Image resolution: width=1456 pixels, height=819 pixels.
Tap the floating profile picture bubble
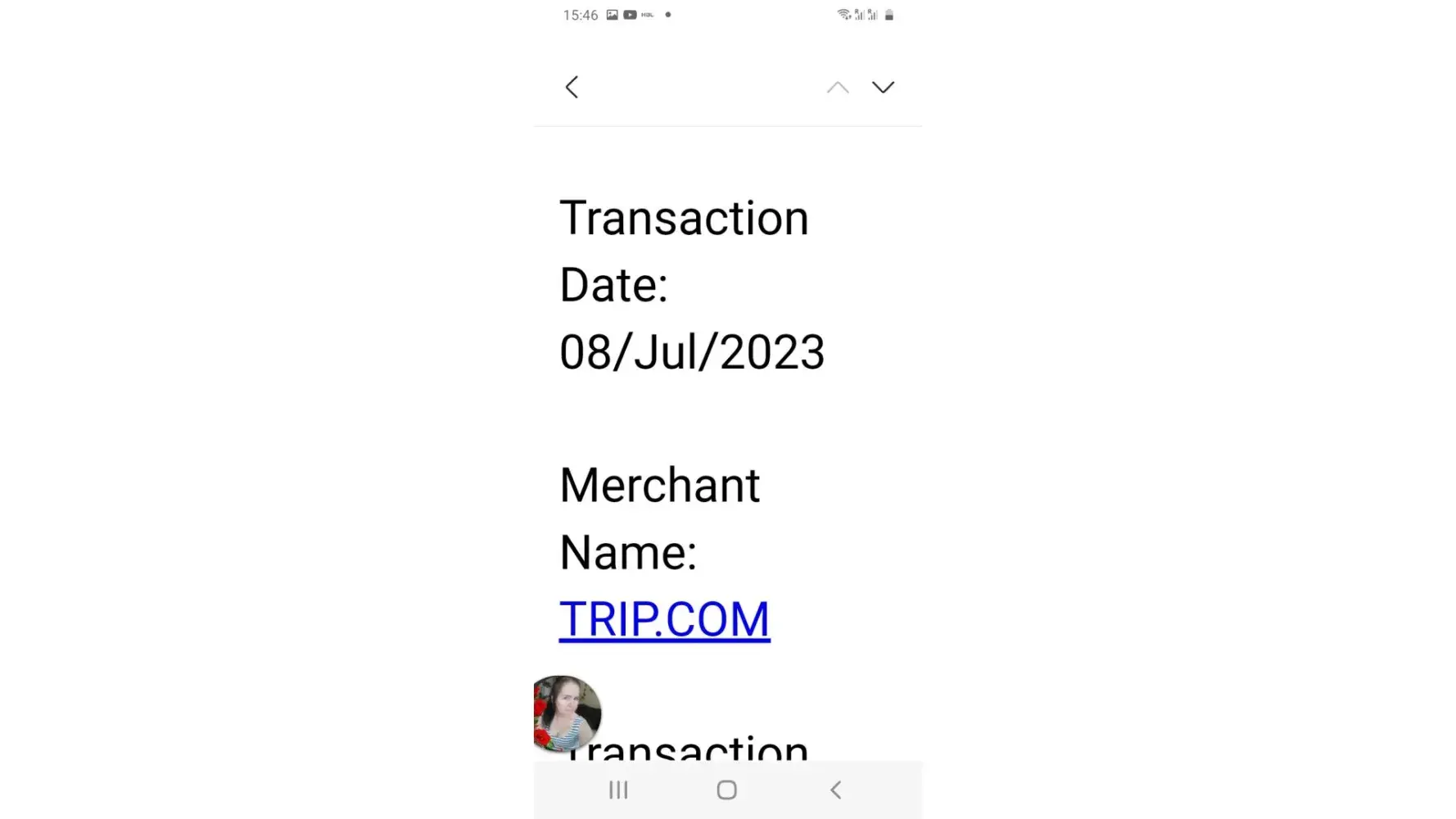point(566,713)
